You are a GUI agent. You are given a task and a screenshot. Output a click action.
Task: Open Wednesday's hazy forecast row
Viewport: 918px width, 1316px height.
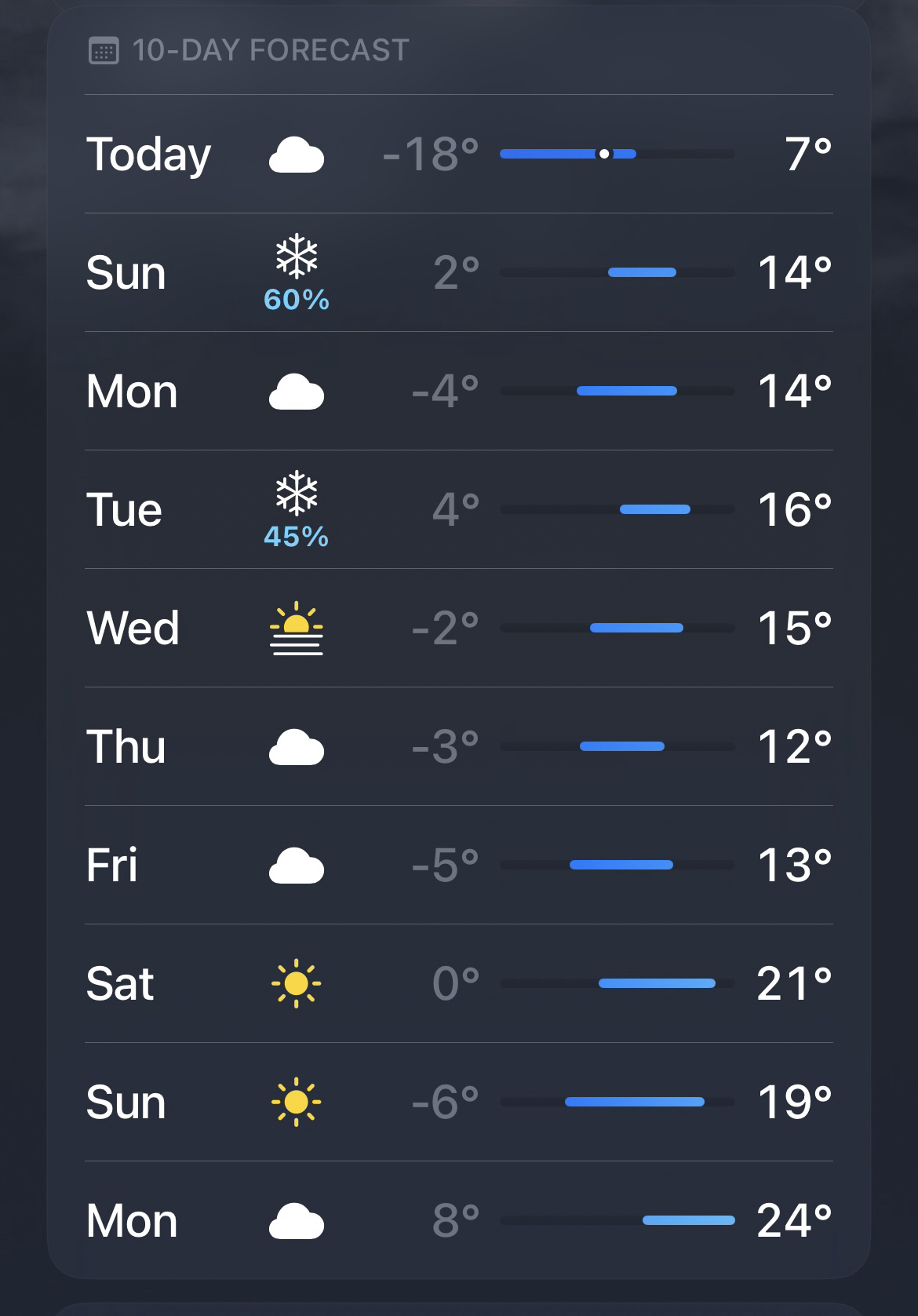(x=459, y=628)
